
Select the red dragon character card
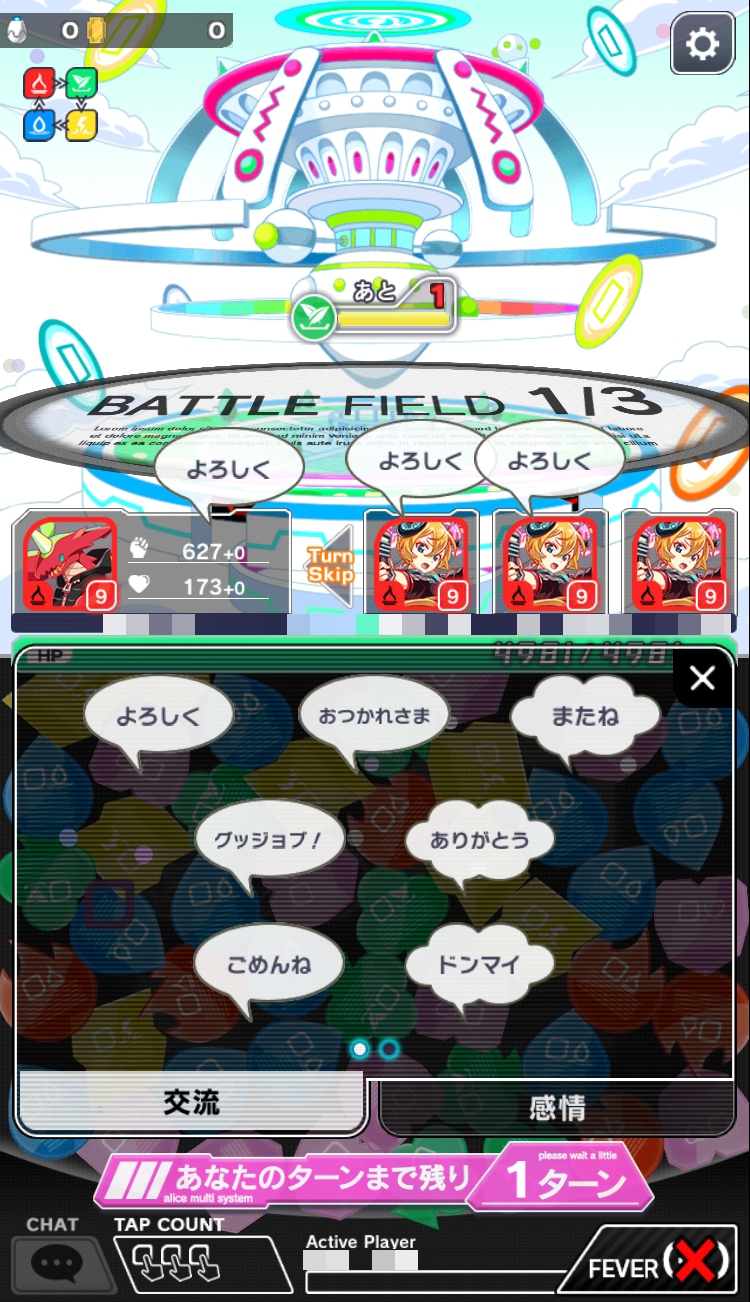69,564
